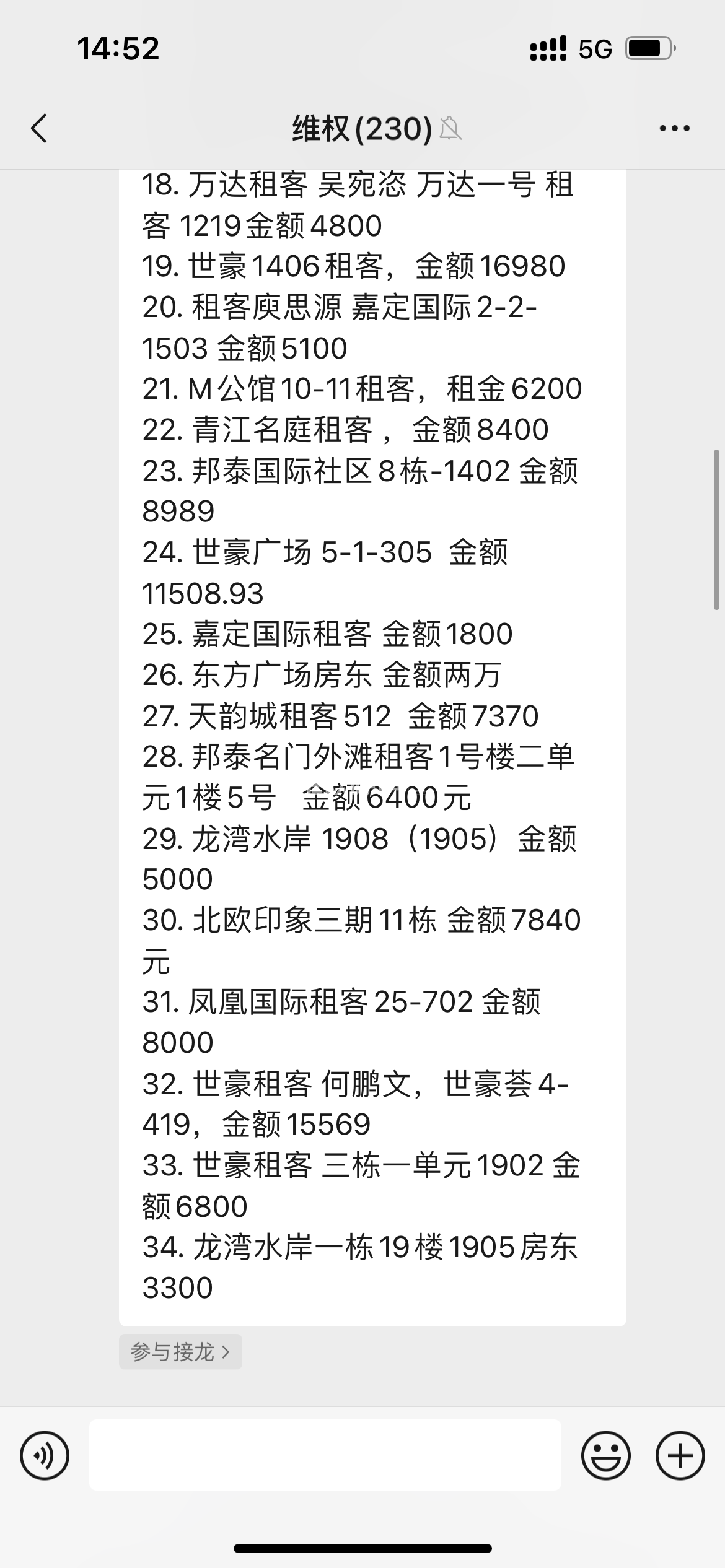Go back to the chat list
Image resolution: width=725 pixels, height=1568 pixels.
click(39, 129)
